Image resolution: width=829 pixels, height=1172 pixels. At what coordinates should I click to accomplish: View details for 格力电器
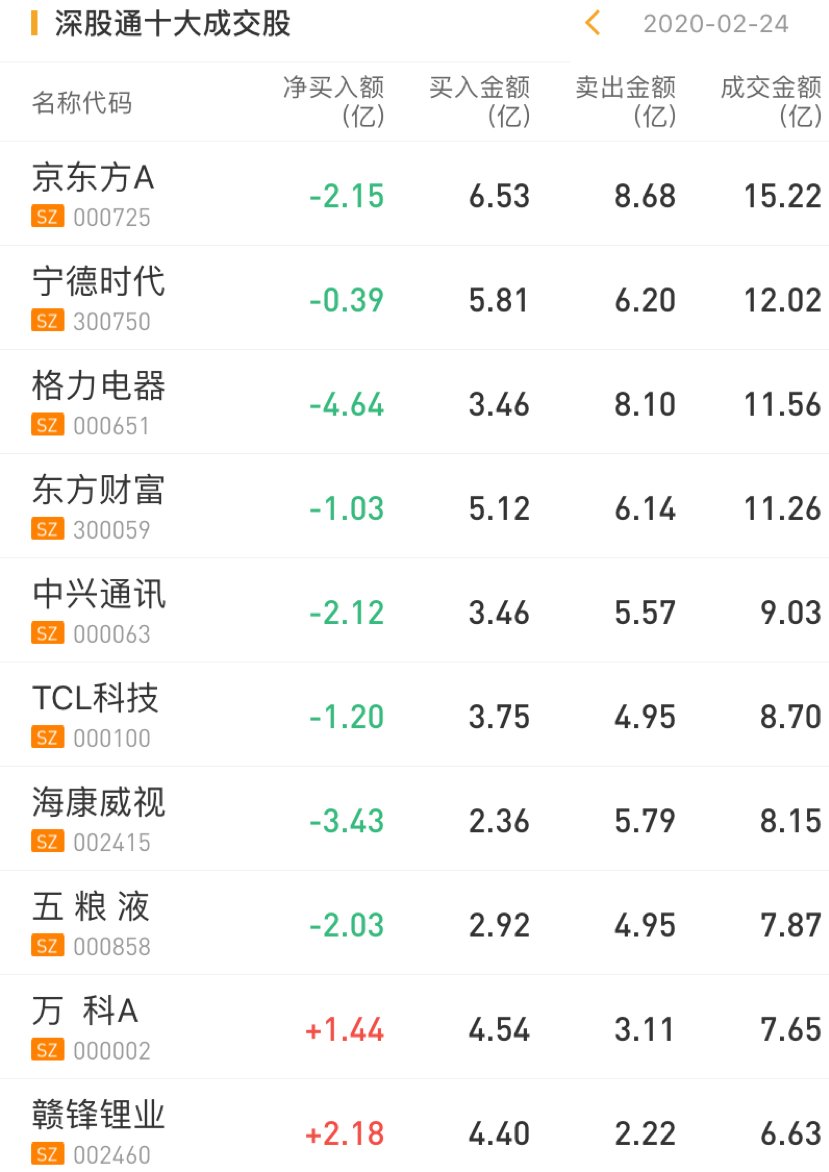pyautogui.click(x=98, y=386)
